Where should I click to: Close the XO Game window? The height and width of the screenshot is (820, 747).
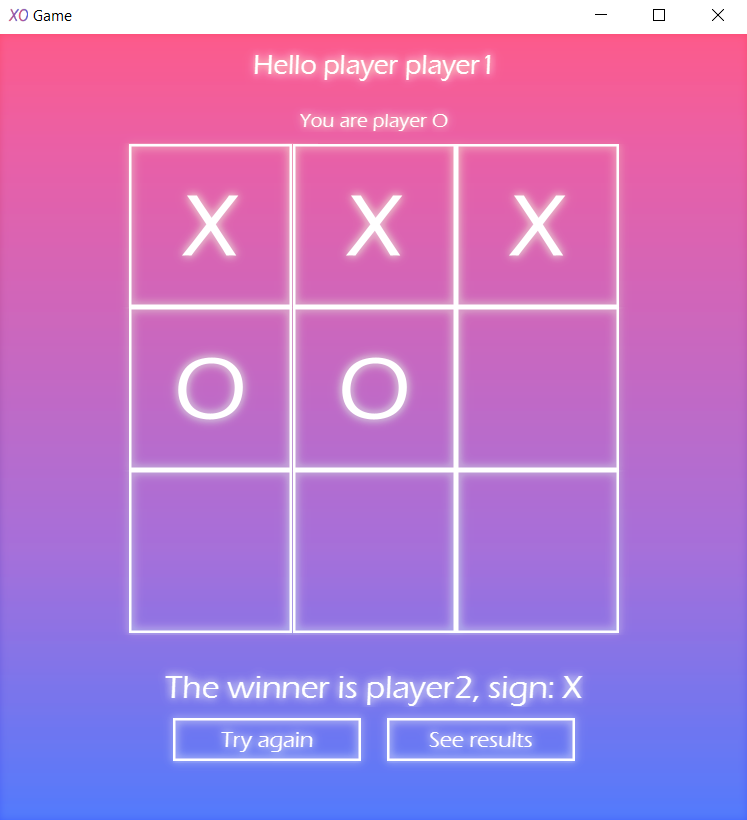[717, 16]
